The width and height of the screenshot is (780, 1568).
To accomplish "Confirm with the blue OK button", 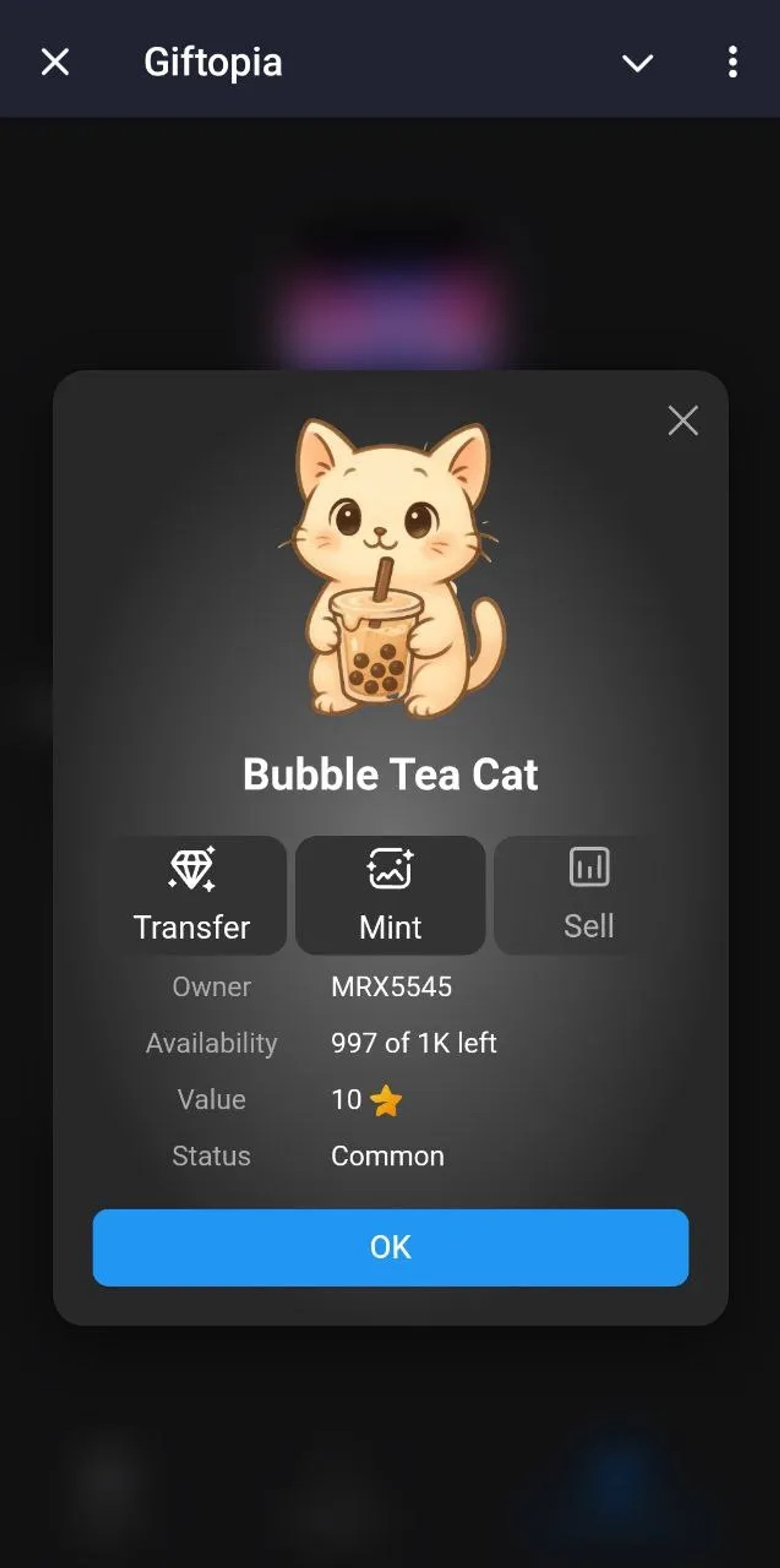I will coord(390,1247).
